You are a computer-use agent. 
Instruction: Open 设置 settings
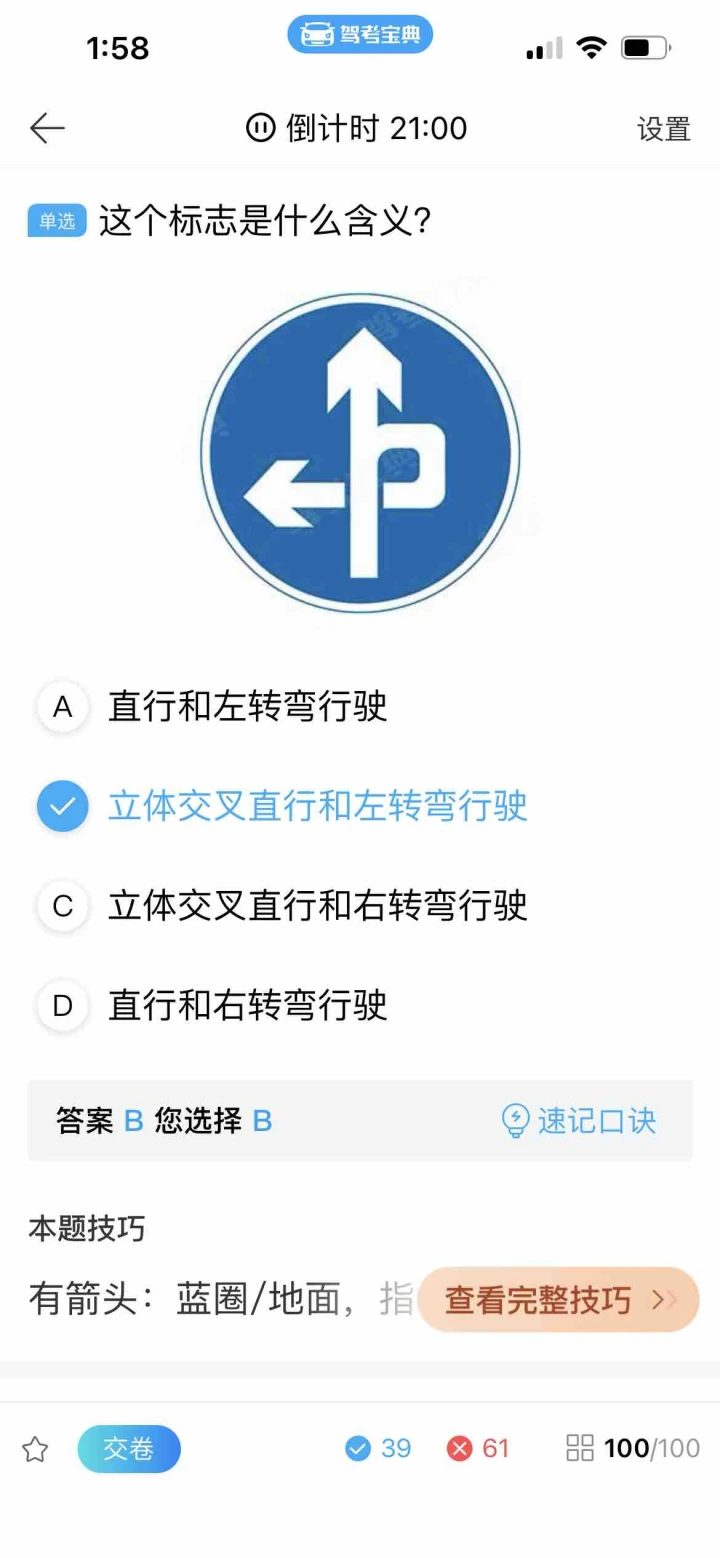pos(664,129)
